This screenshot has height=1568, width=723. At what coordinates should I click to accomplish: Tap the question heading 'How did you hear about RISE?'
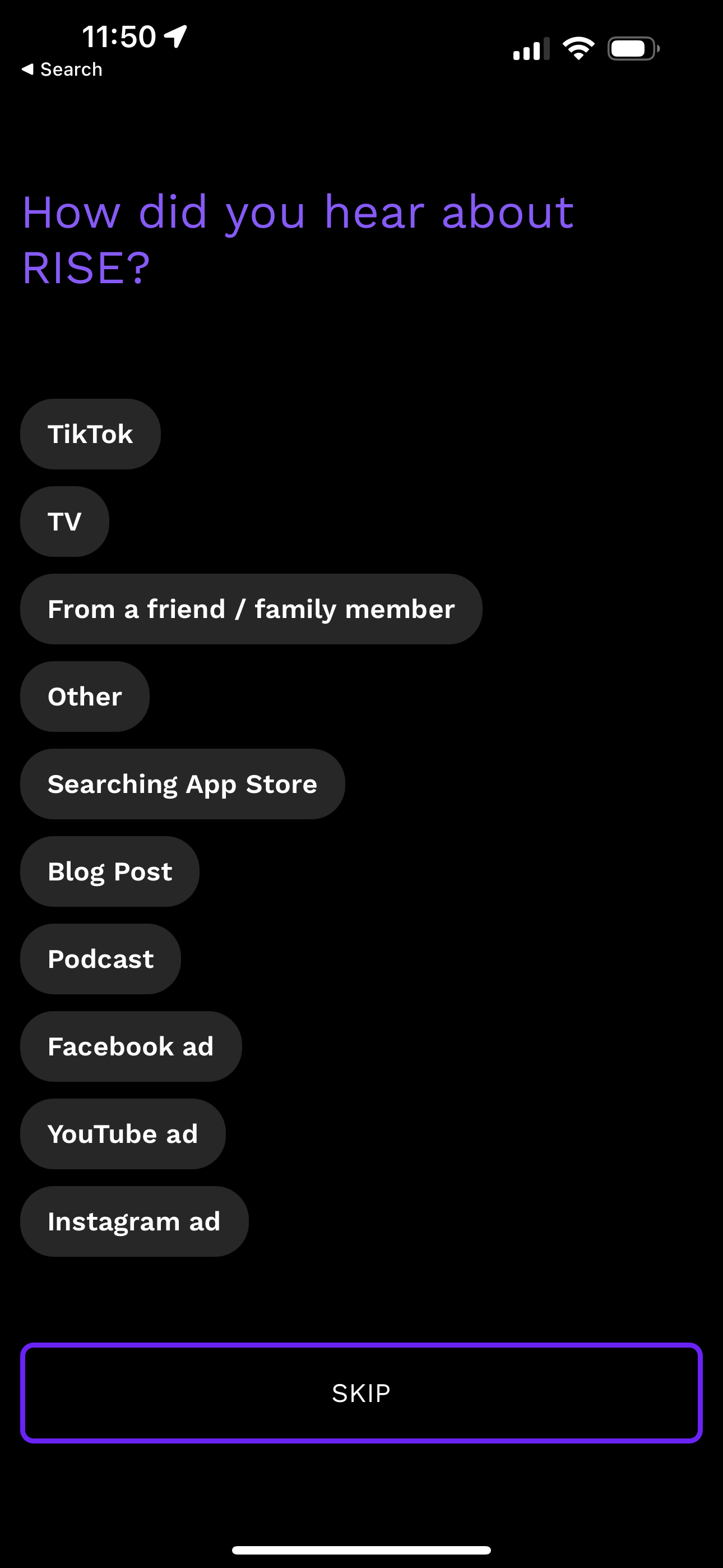(298, 237)
